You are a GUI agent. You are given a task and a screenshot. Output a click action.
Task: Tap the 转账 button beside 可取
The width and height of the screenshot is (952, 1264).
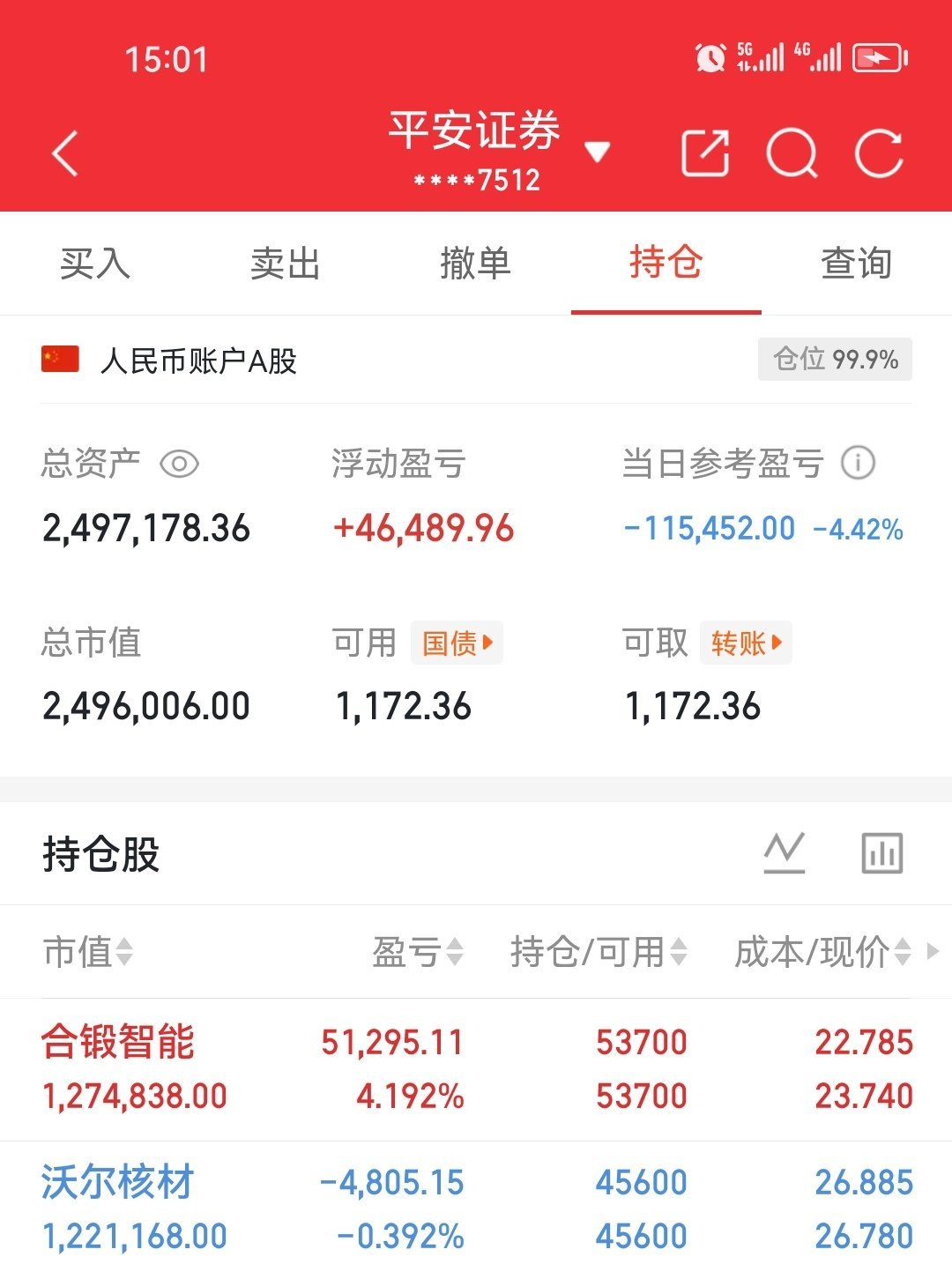point(744,643)
